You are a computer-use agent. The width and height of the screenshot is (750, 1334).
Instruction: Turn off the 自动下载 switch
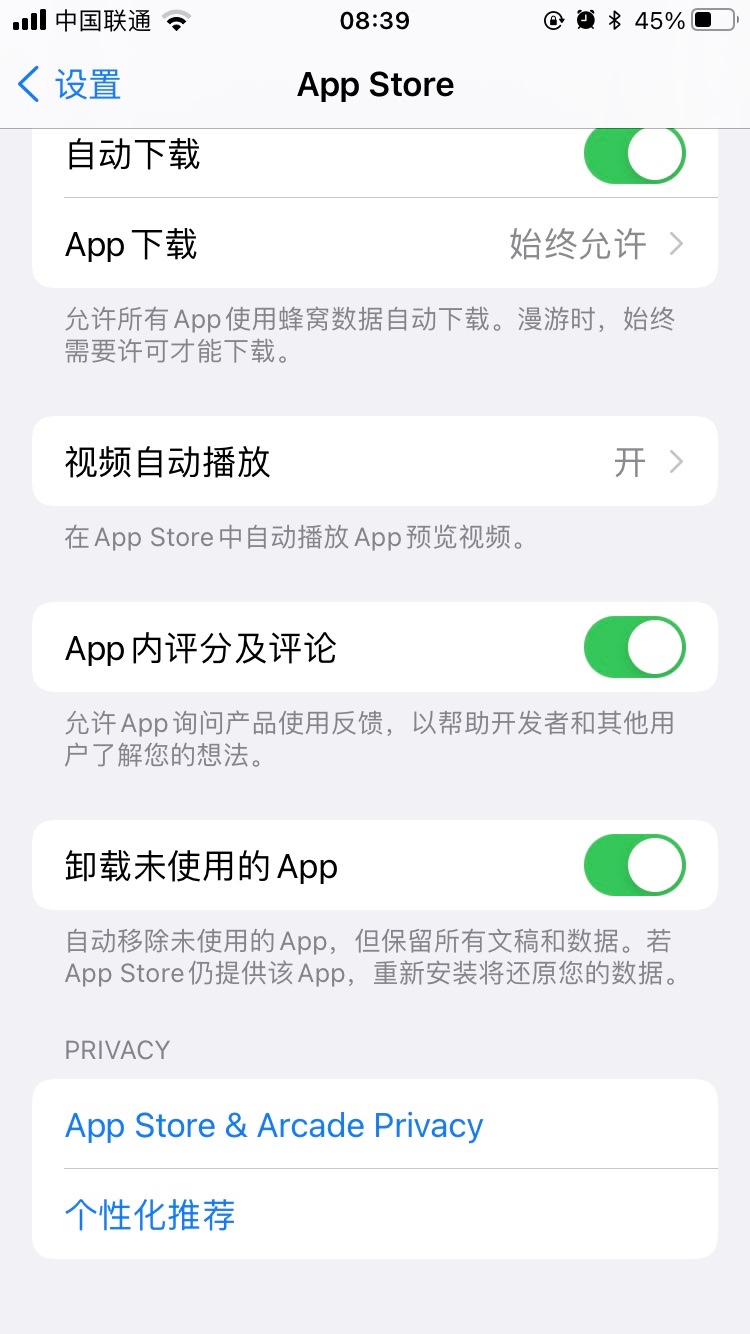coord(634,156)
